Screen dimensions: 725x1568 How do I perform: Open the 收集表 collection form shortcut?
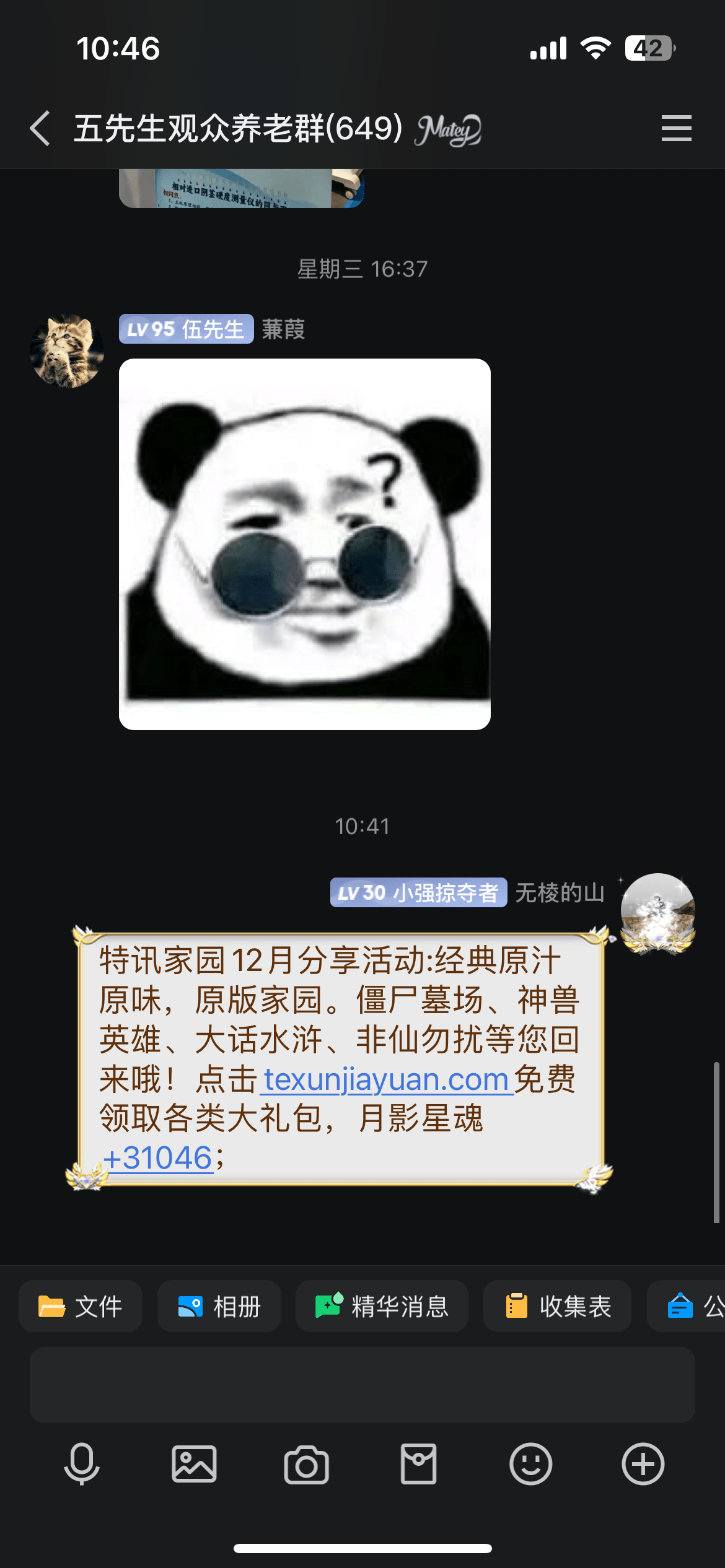[557, 1307]
